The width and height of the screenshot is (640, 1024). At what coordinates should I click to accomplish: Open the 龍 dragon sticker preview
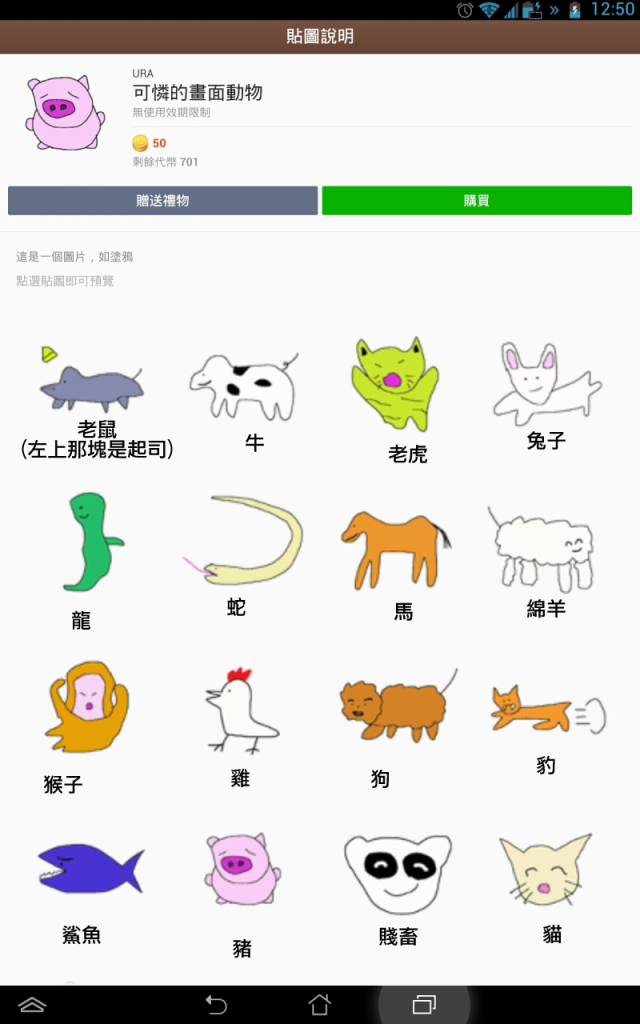[90, 543]
